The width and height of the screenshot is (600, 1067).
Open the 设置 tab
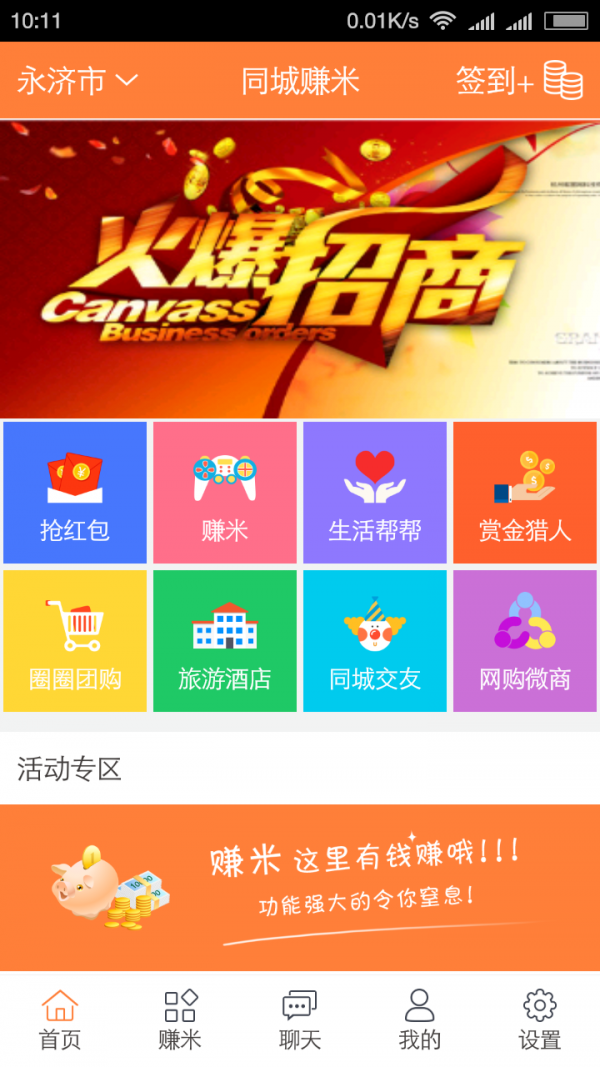coord(540,1019)
